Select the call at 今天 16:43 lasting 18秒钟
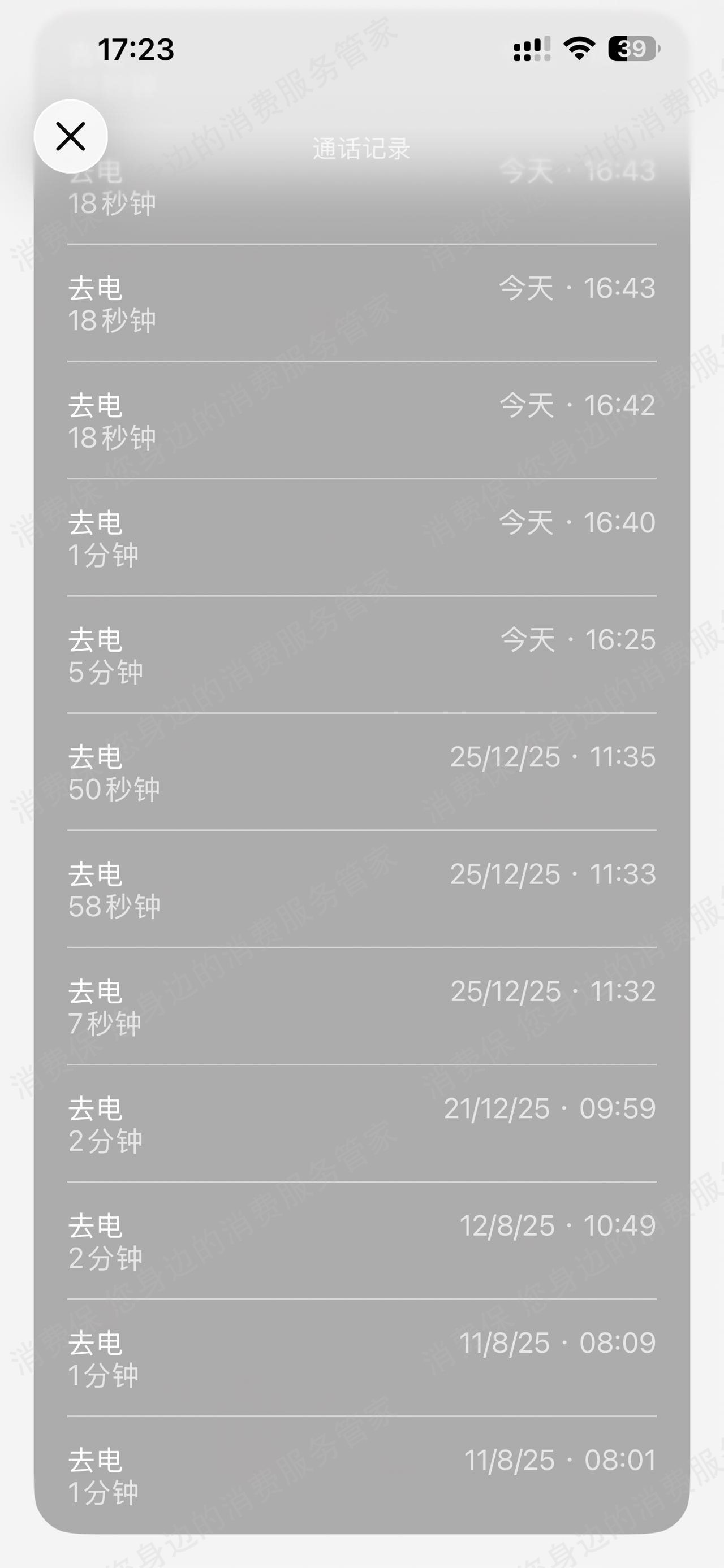 tap(361, 304)
